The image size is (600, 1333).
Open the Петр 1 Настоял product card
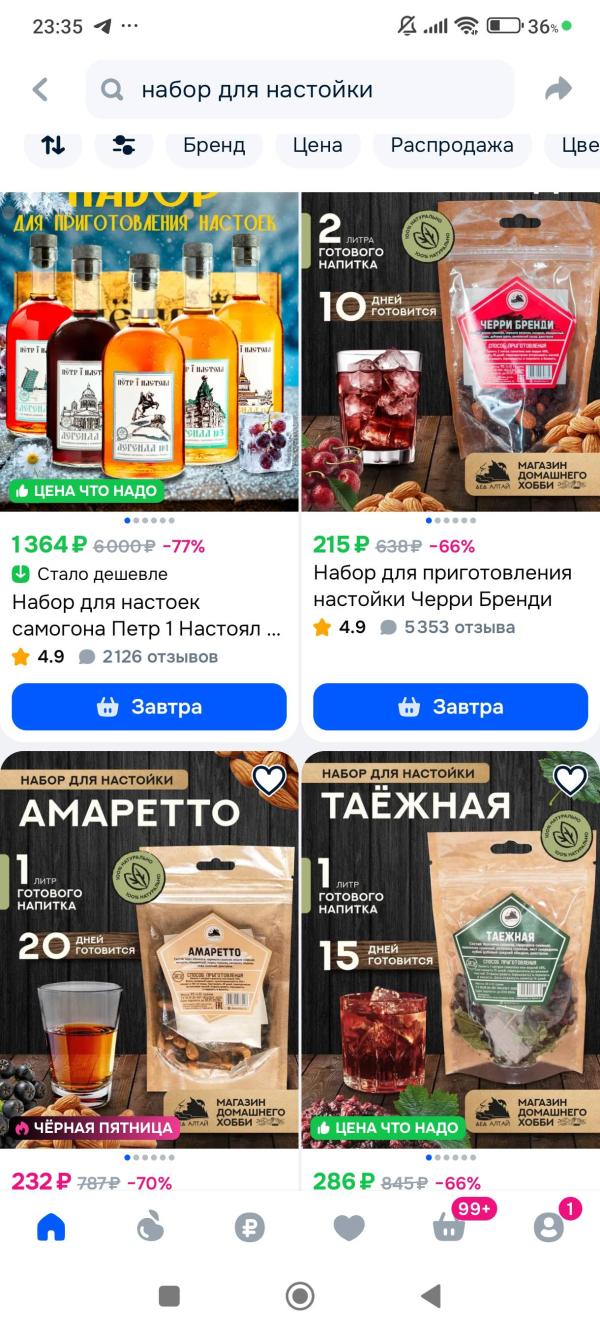150,352
